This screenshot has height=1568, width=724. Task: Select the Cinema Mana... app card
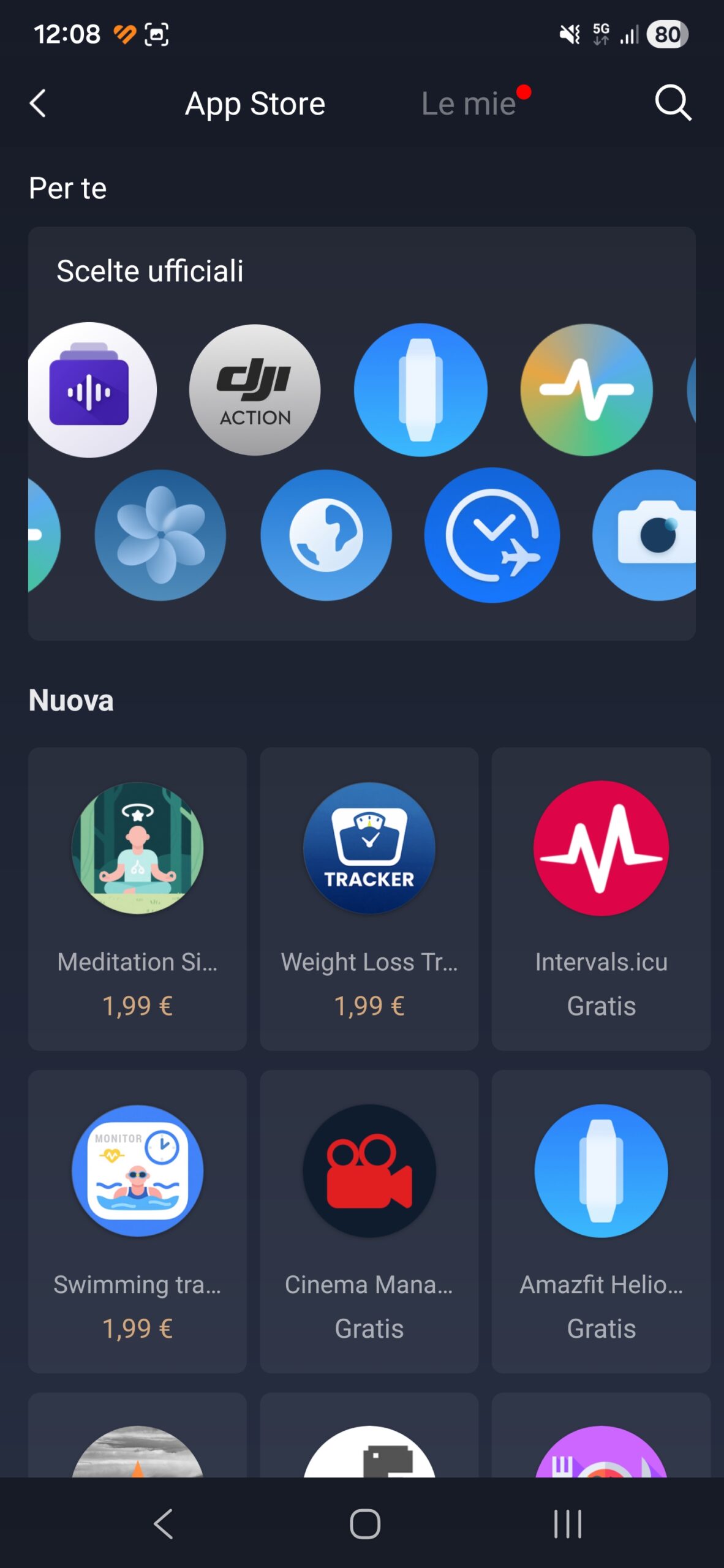(x=369, y=1221)
